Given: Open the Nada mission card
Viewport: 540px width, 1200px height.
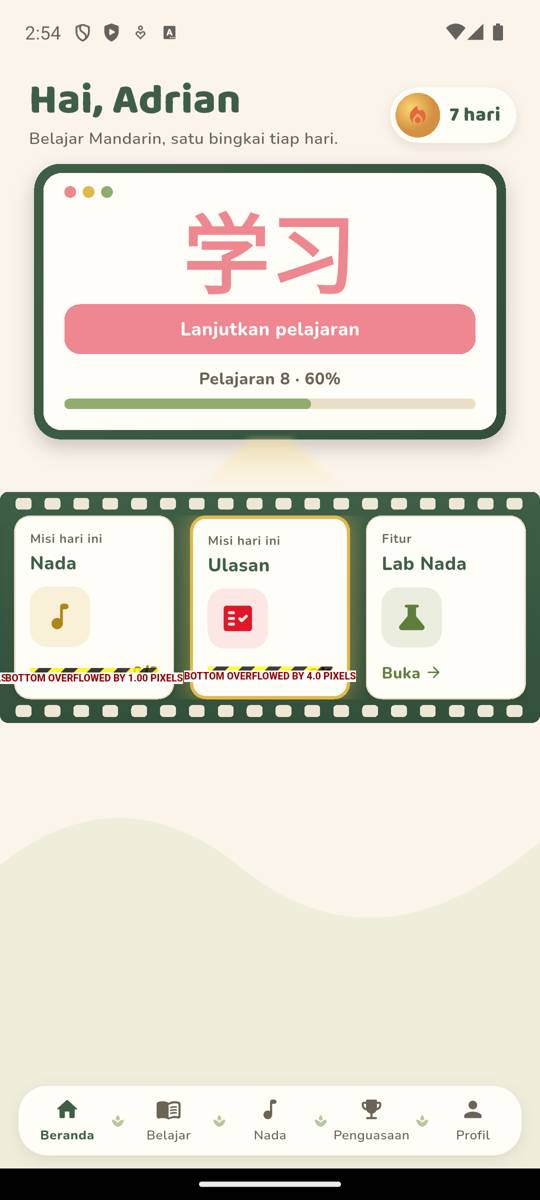Looking at the screenshot, I should coord(94,606).
